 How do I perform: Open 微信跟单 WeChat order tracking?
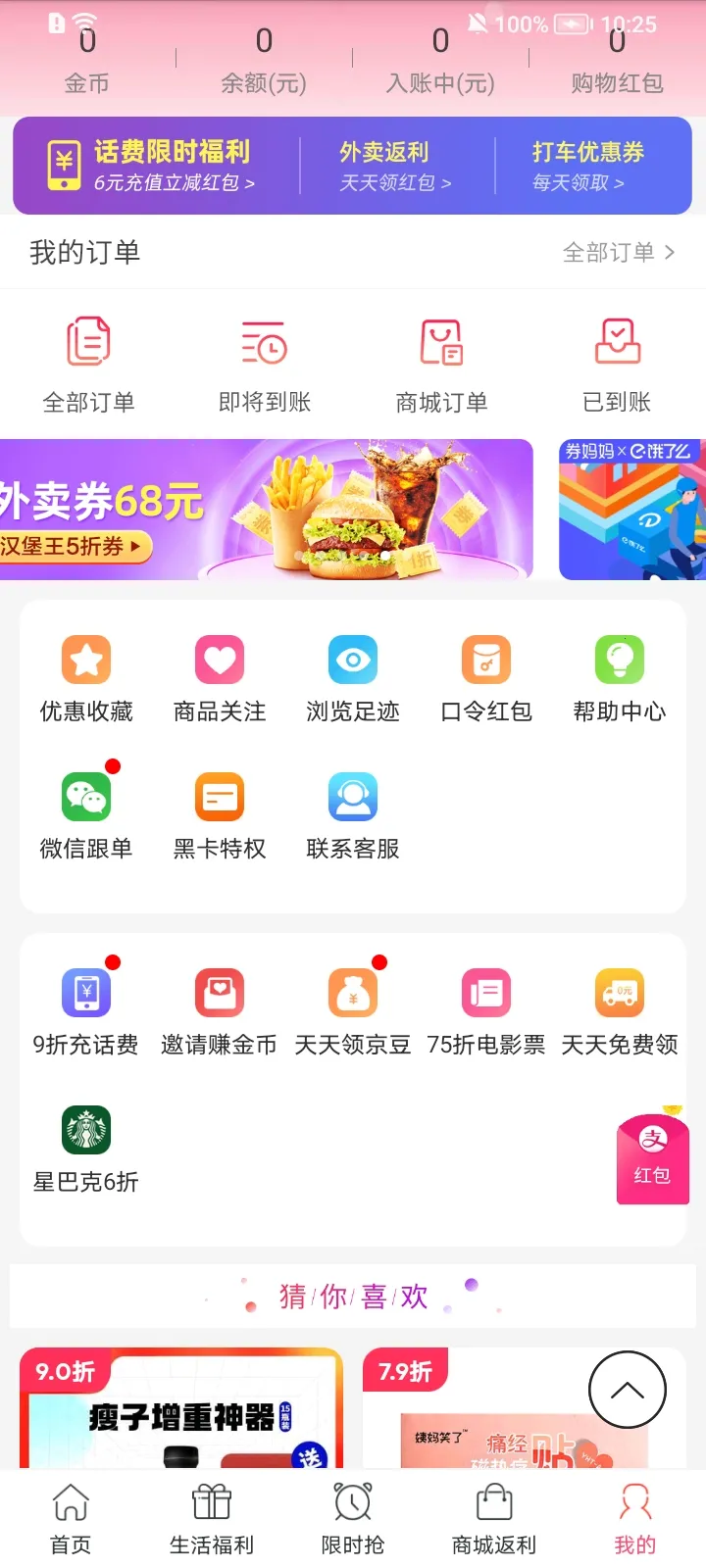coord(86,811)
